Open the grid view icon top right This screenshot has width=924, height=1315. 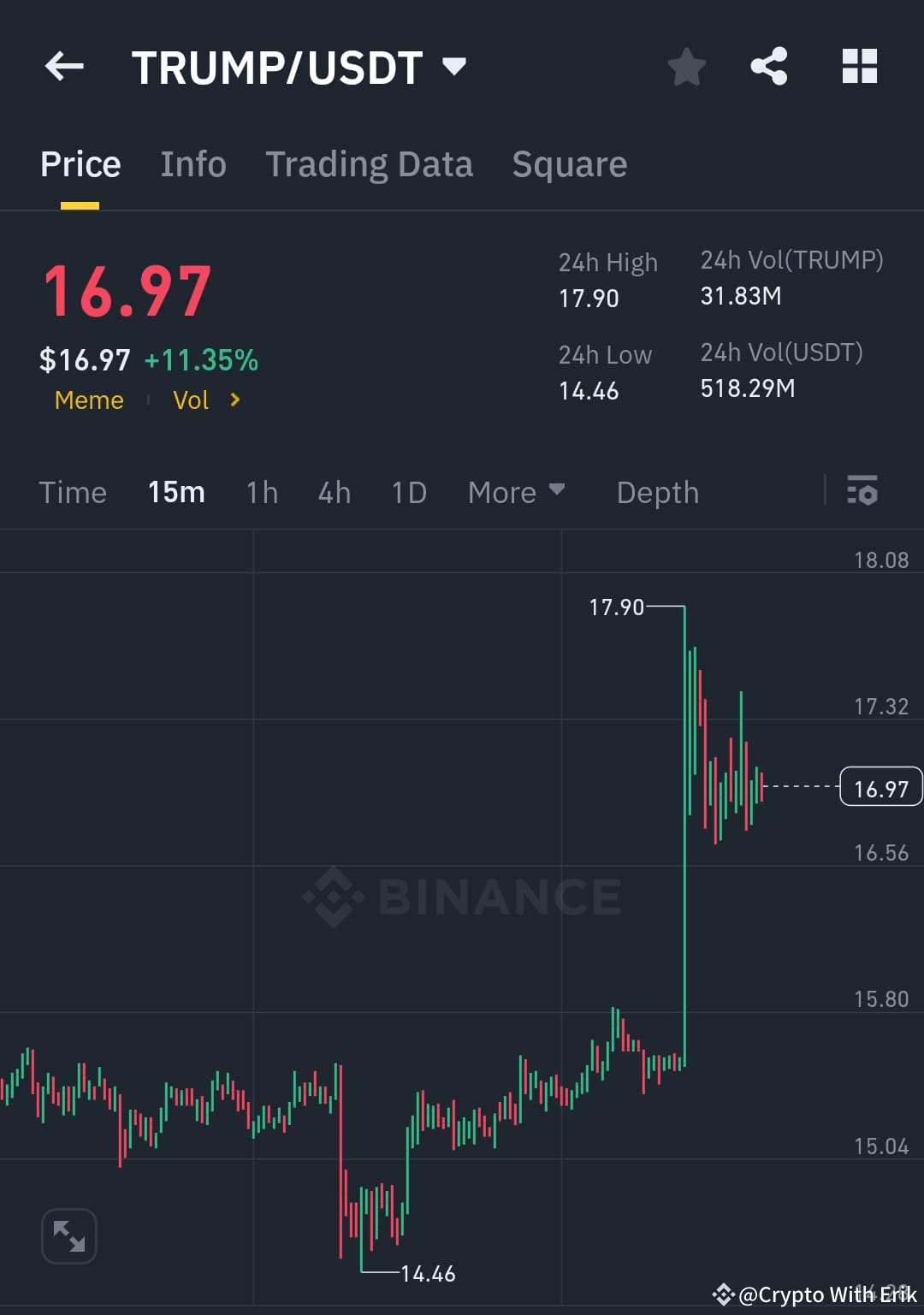(860, 66)
